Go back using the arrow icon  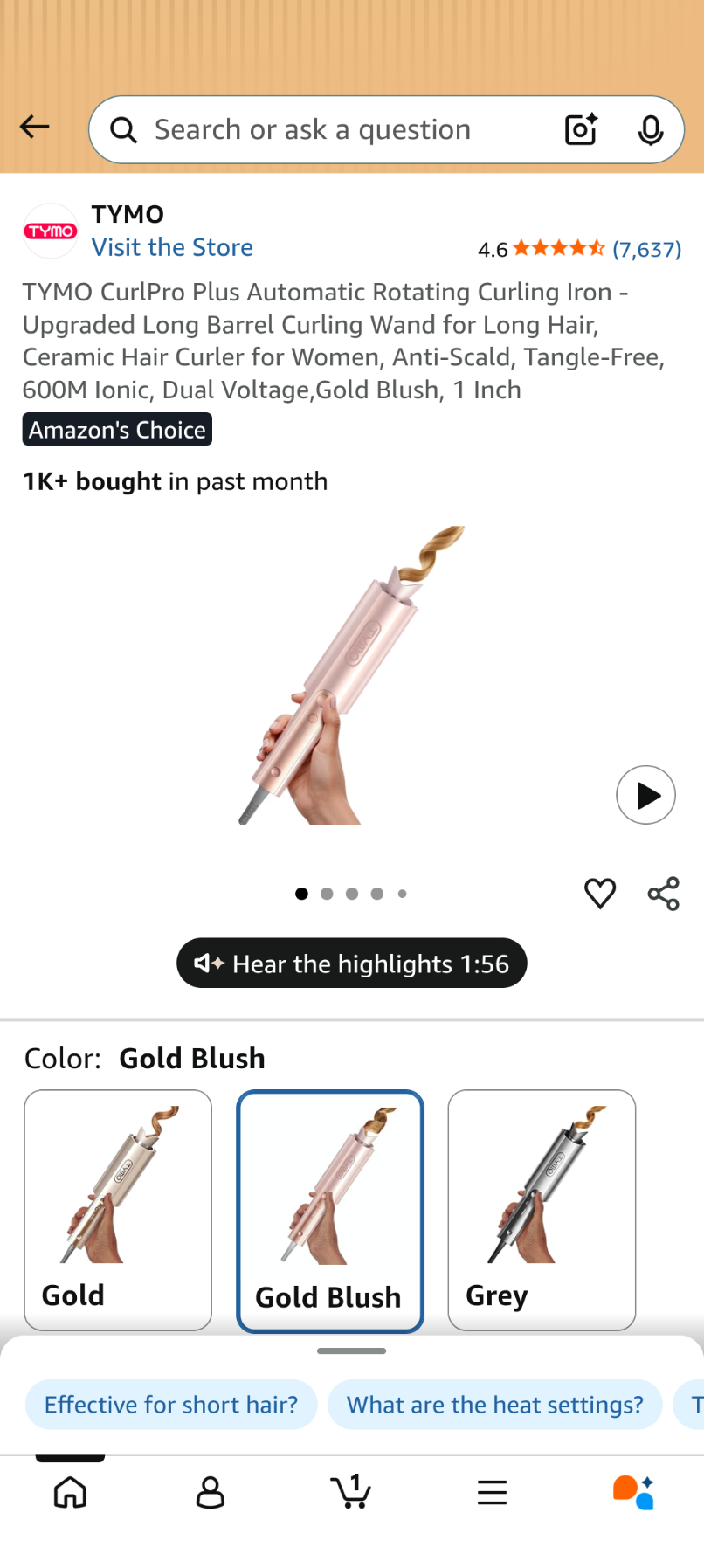35,128
